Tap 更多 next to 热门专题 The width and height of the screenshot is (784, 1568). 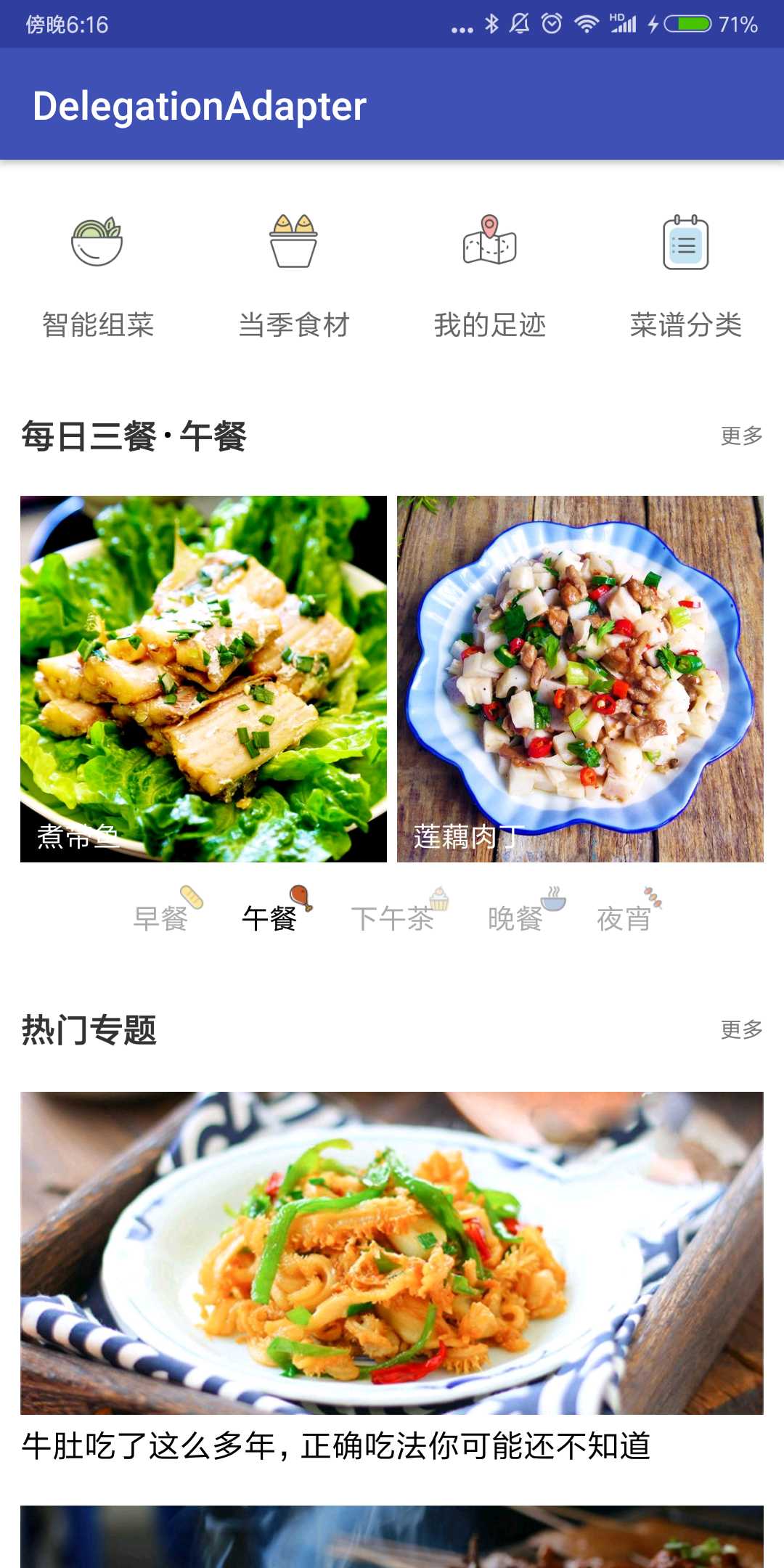(x=741, y=1029)
